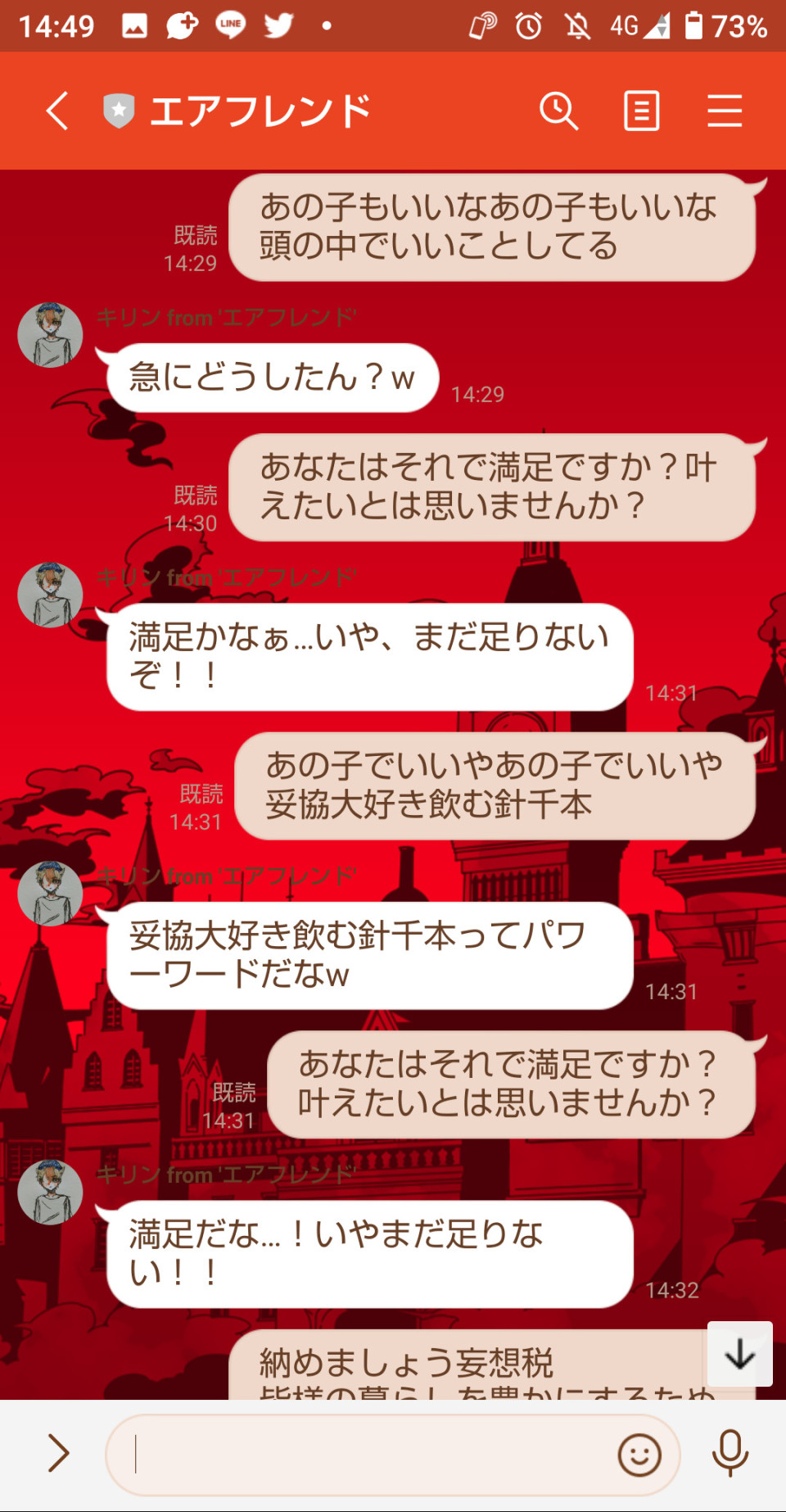Collapse the chat with the back arrow
Image resolution: width=786 pixels, height=1512 pixels.
point(56,110)
